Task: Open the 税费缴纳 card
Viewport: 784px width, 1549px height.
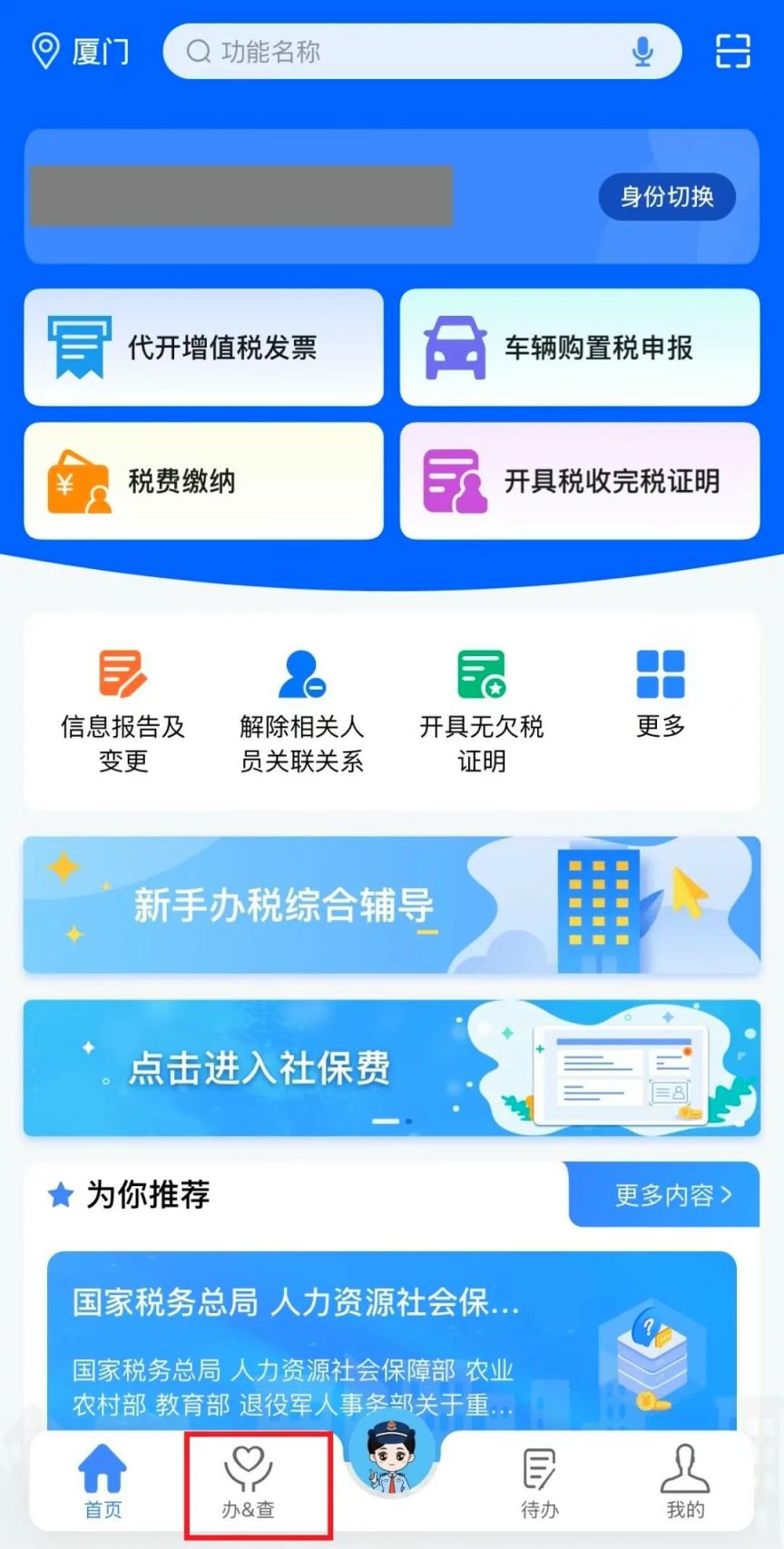Action: (x=204, y=481)
